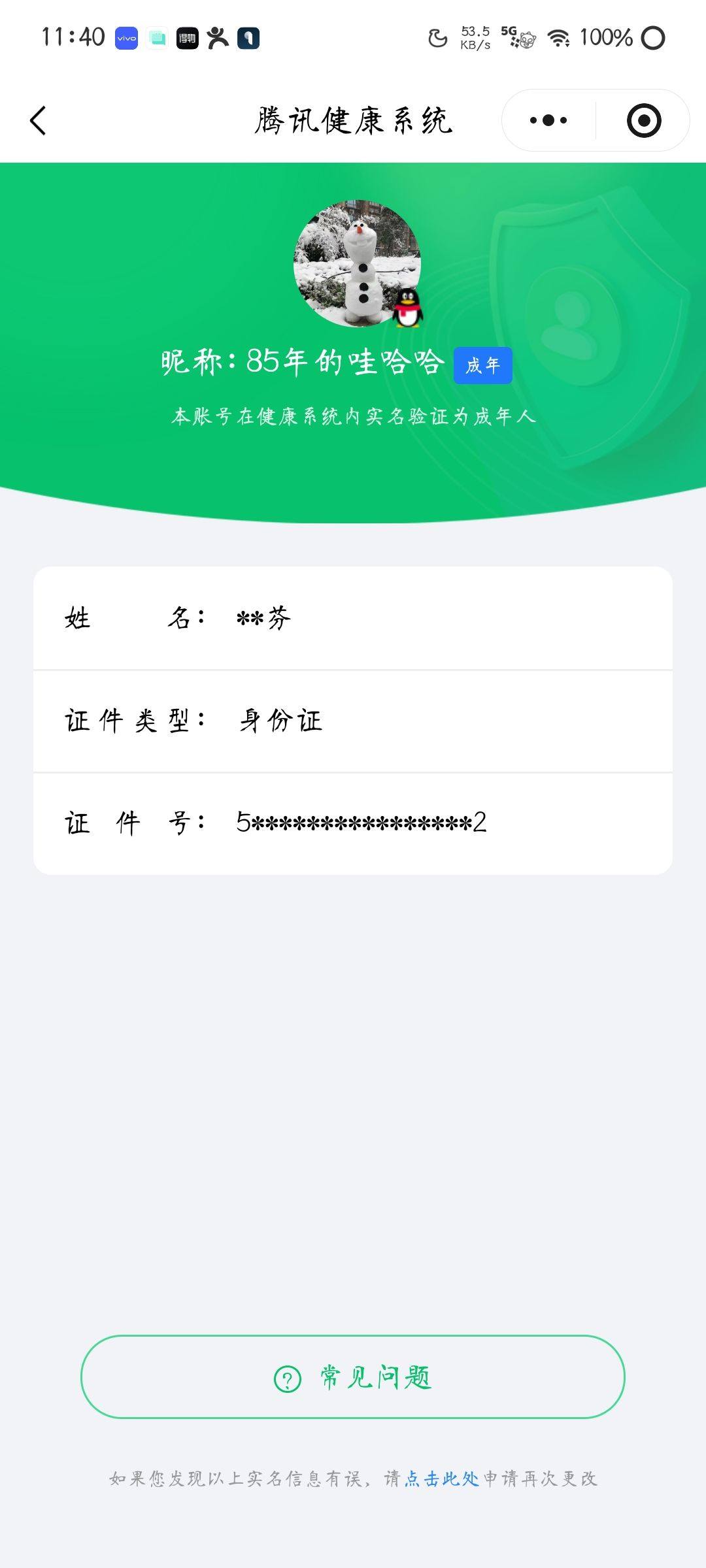
Task: Tap the dancing person notification icon
Action: [x=218, y=38]
